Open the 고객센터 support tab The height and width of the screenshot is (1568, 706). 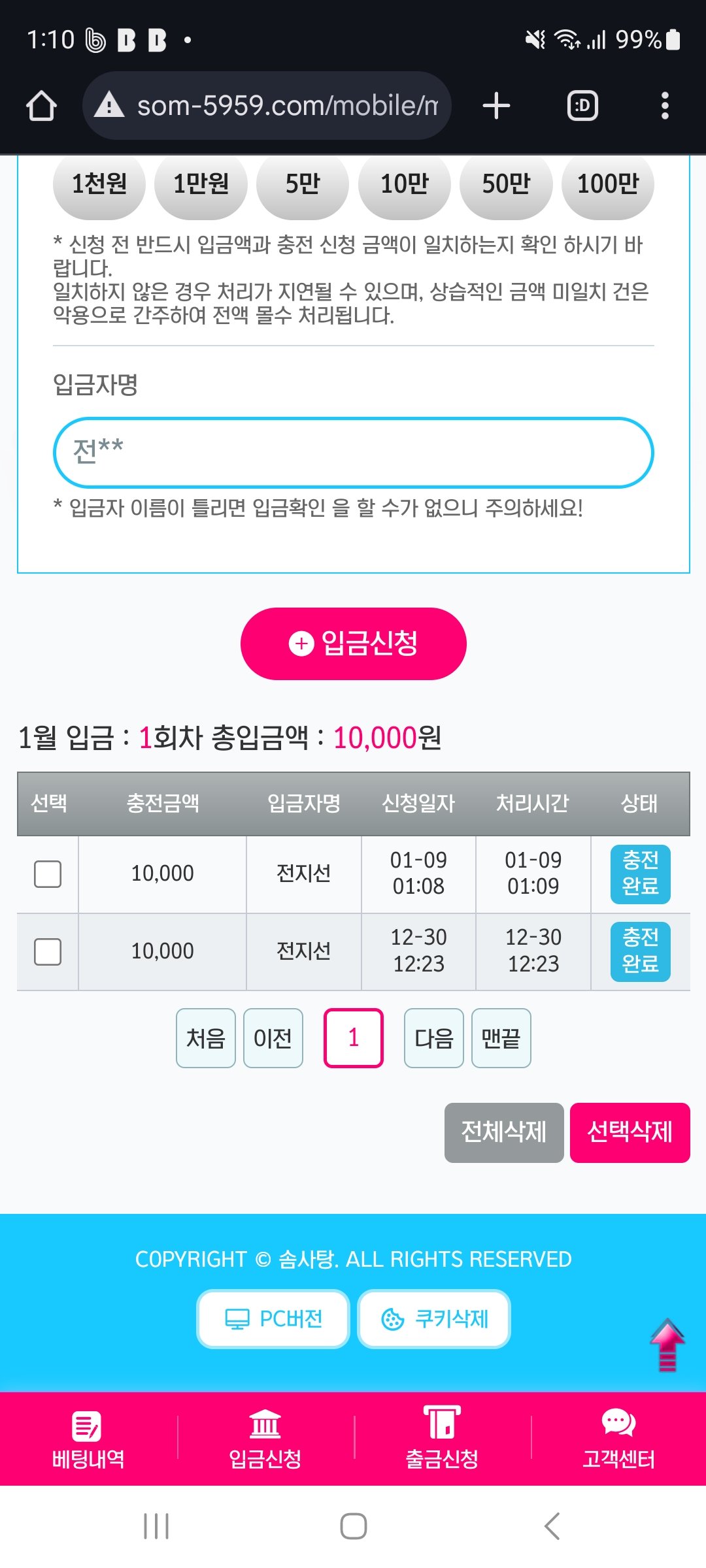618,1439
